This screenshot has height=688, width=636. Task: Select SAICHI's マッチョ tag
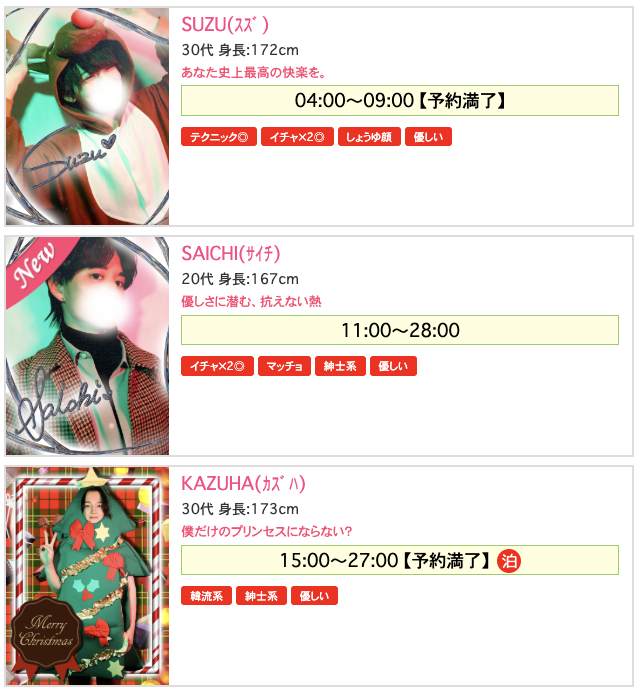pyautogui.click(x=285, y=367)
